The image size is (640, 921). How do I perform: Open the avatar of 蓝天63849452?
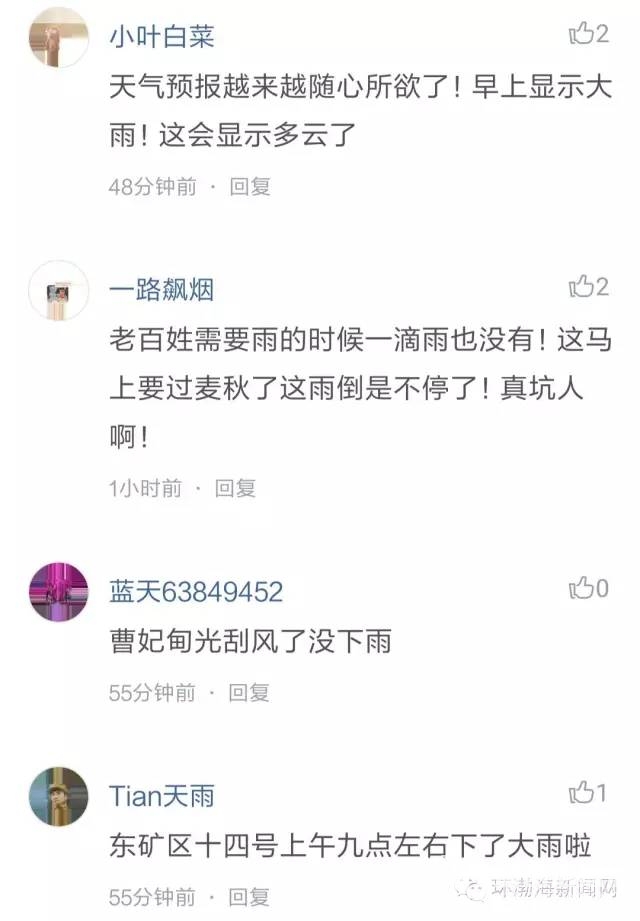tap(58, 591)
